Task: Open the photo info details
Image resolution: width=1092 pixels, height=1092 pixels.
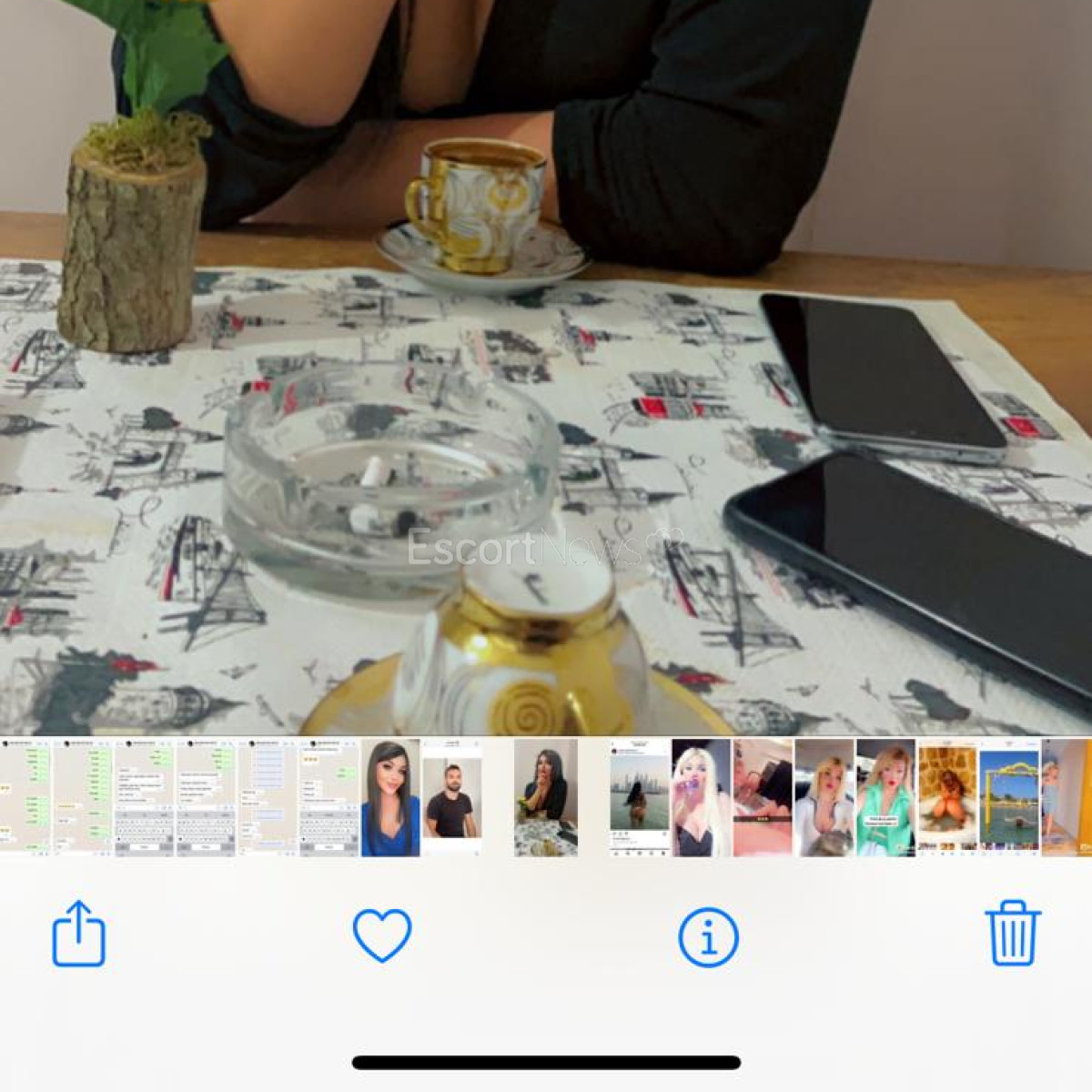Action: [708, 936]
